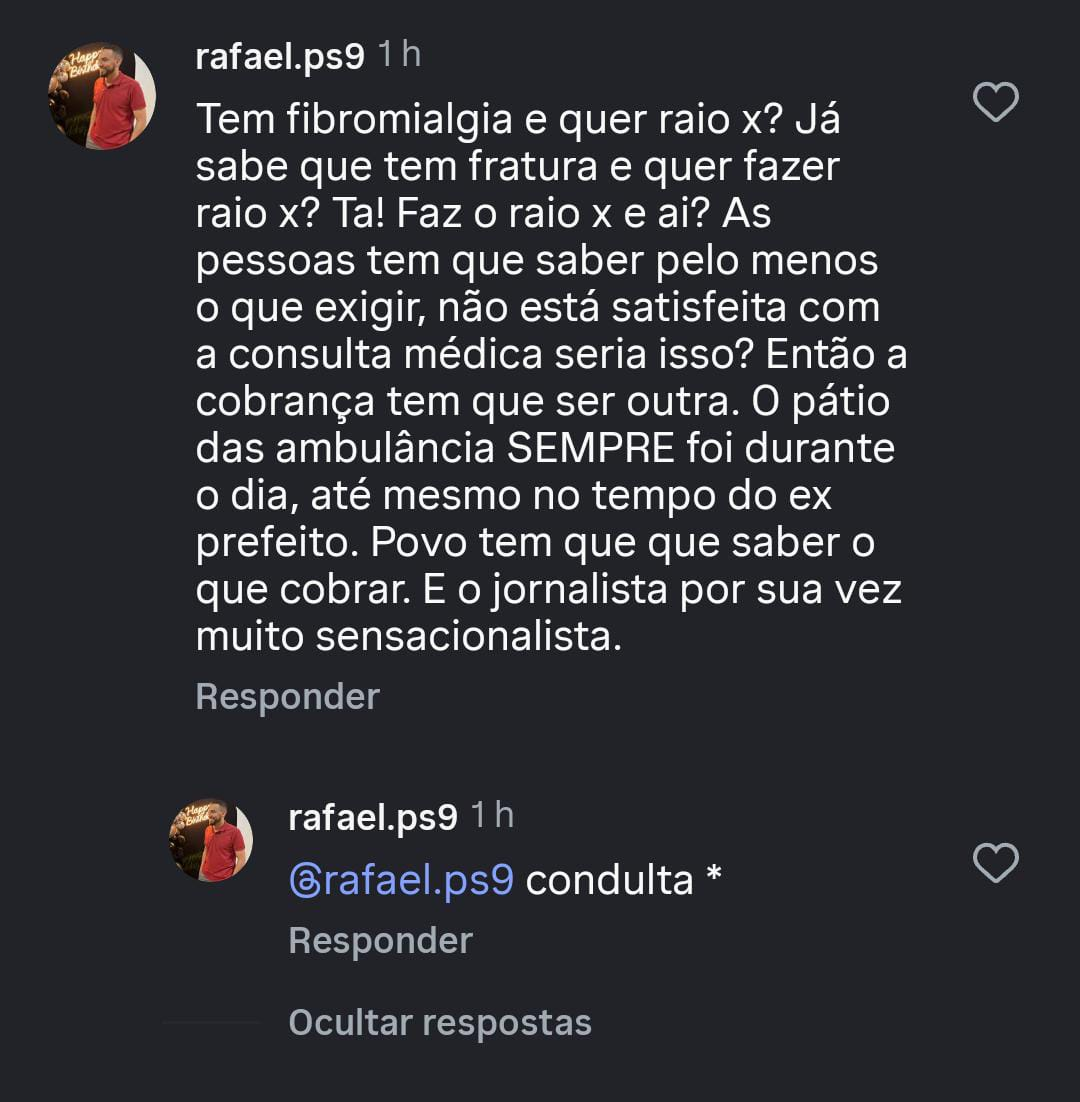Like the comment about fibromialgia and raio x
1080x1102 pixels.
995,103
